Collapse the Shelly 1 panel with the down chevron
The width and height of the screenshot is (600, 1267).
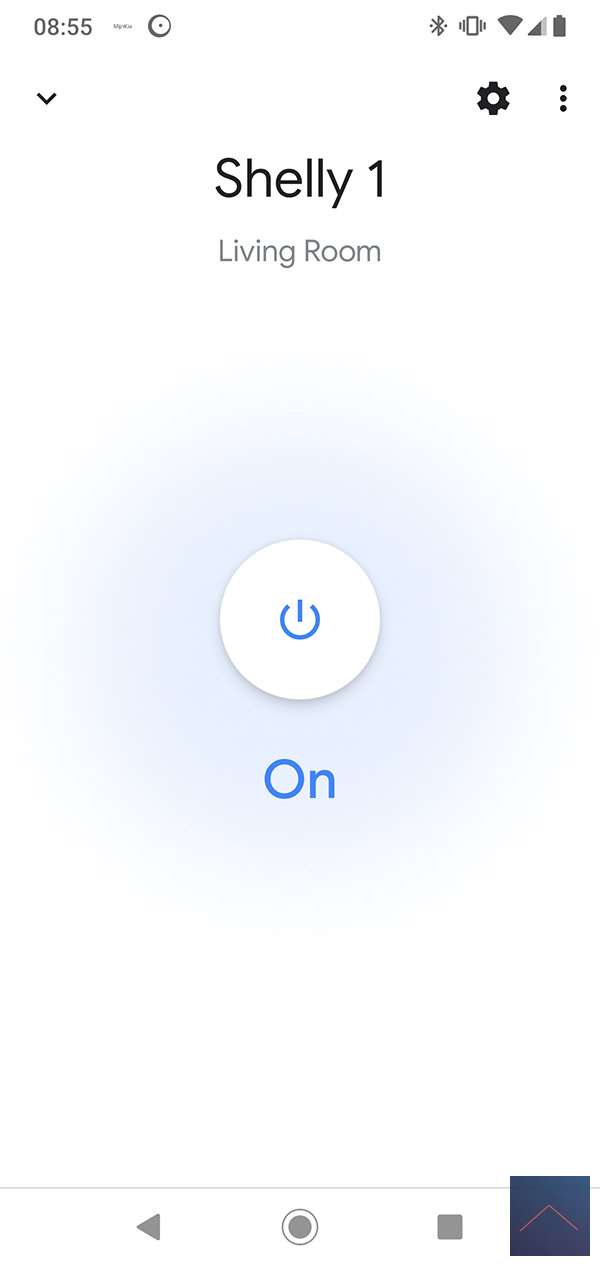point(46,98)
